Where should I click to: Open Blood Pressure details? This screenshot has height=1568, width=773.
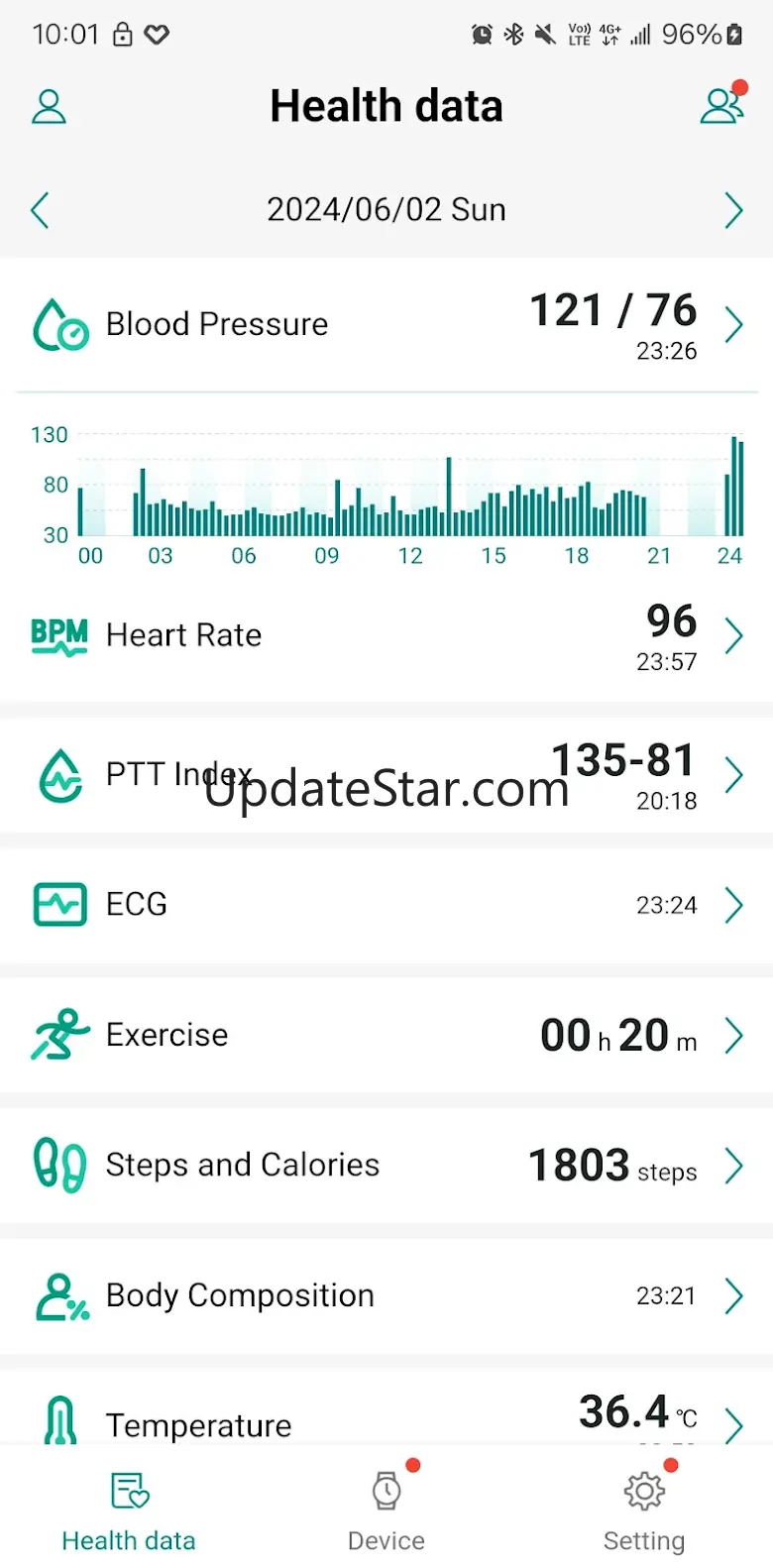386,325
